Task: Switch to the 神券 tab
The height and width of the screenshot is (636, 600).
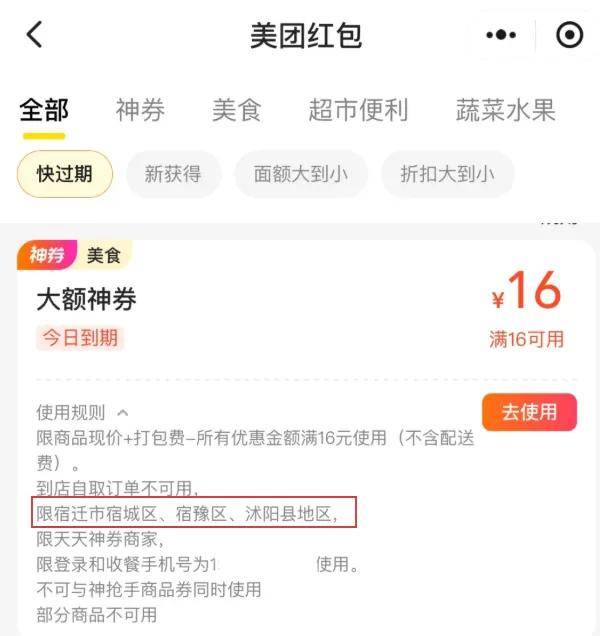Action: [140, 110]
